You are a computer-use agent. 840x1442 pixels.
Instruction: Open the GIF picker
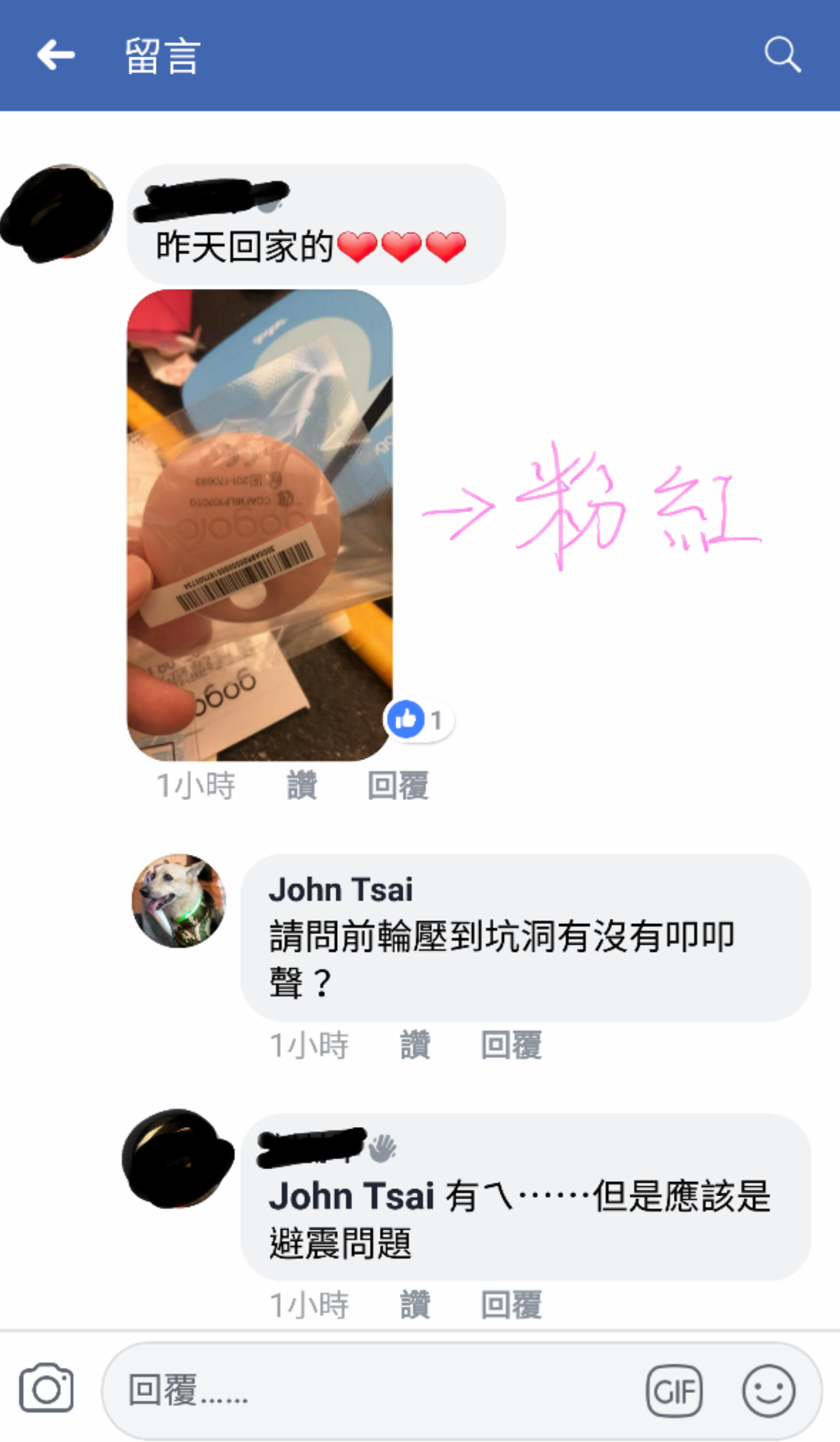(x=674, y=1391)
